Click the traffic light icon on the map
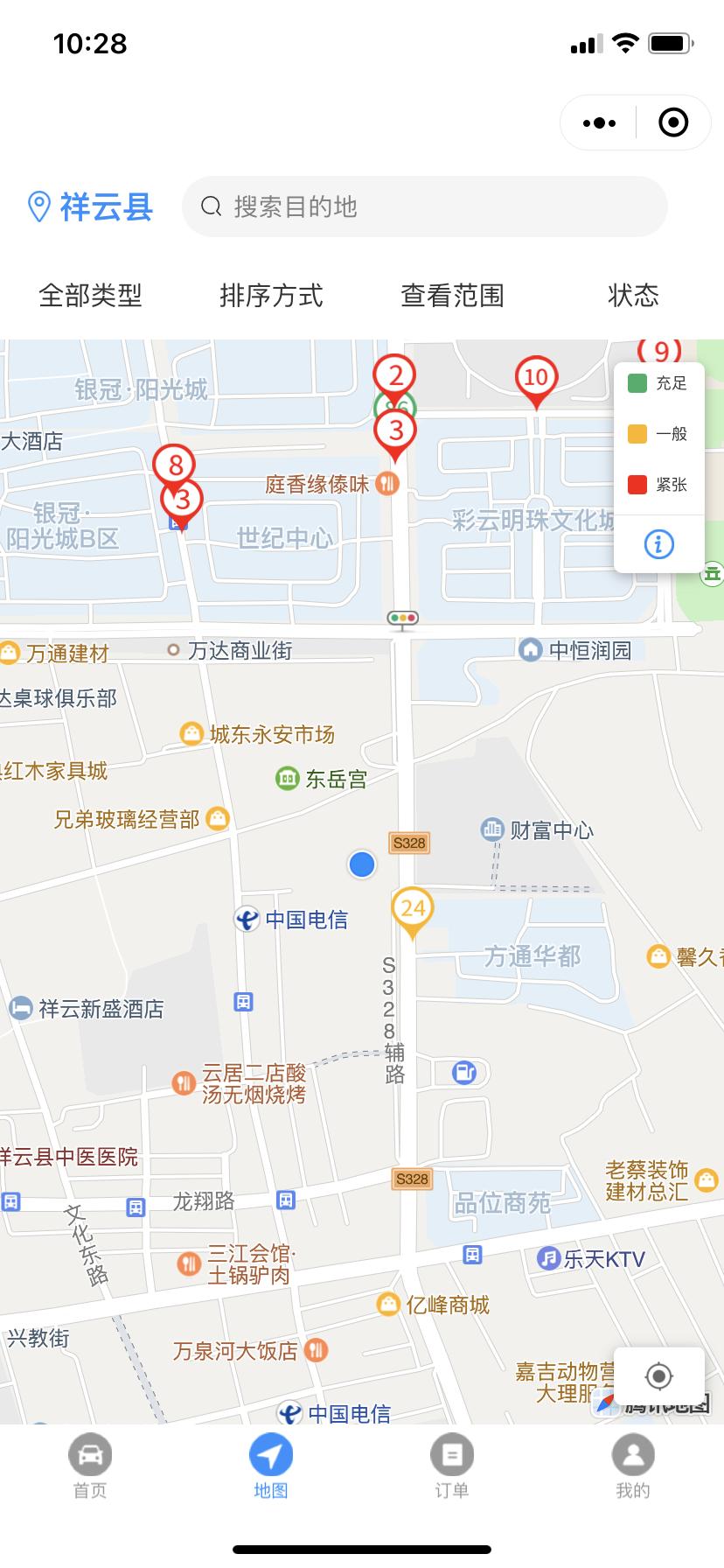The image size is (724, 1568). pos(403,619)
